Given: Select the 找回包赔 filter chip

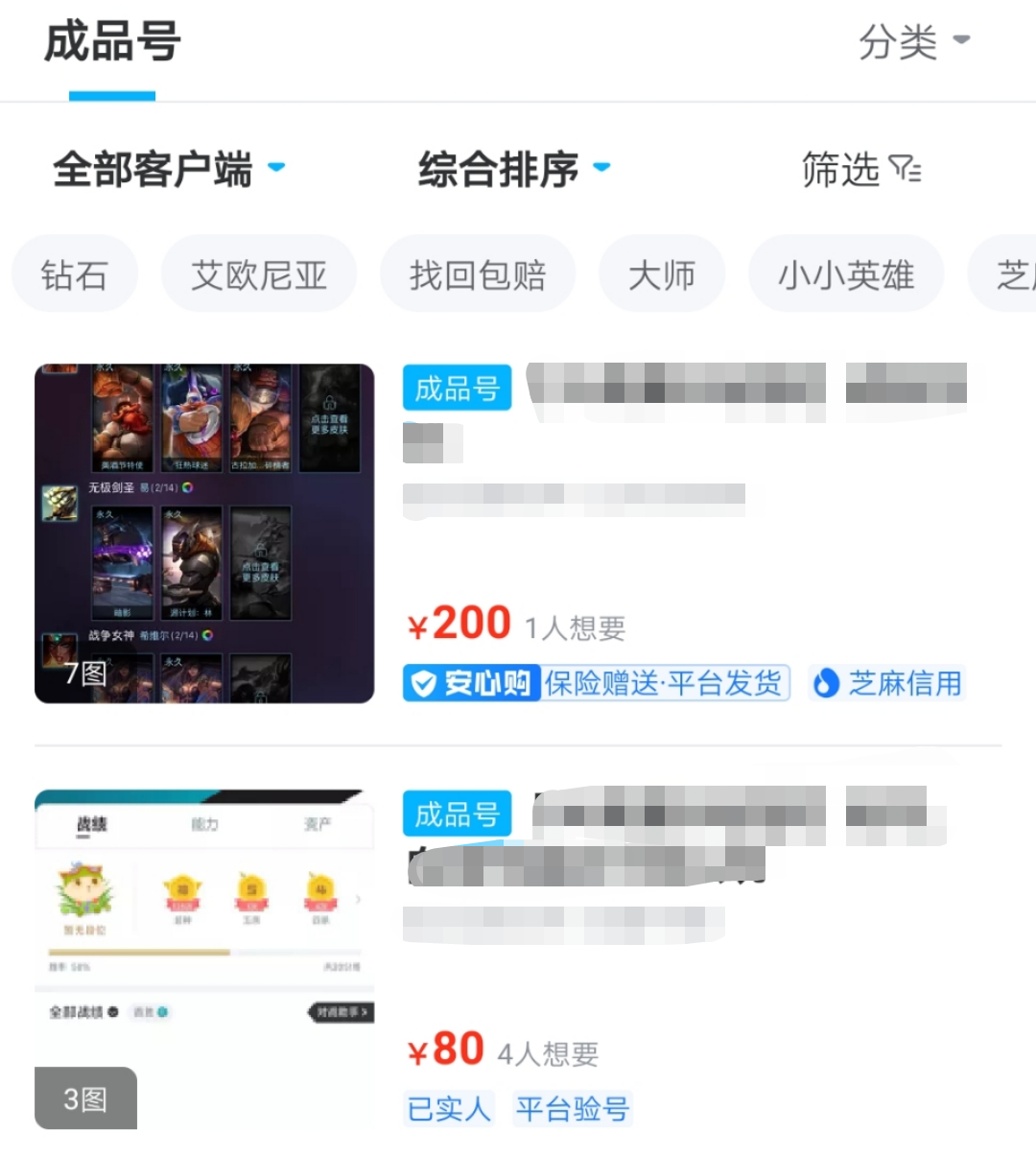Looking at the screenshot, I should point(477,275).
